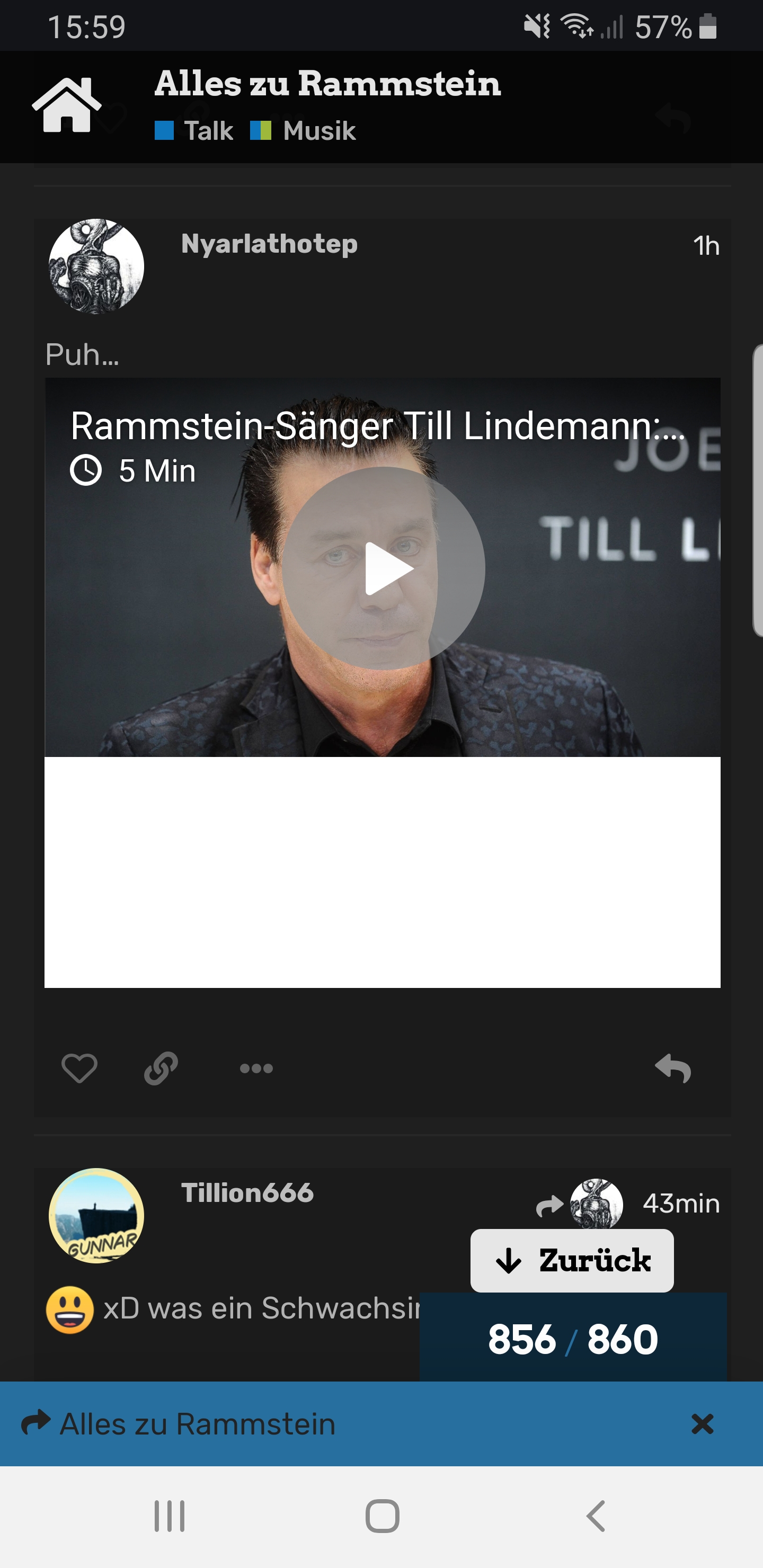The image size is (763, 1568).
Task: Copy link to Nyarlathotep's post
Action: click(x=162, y=1067)
